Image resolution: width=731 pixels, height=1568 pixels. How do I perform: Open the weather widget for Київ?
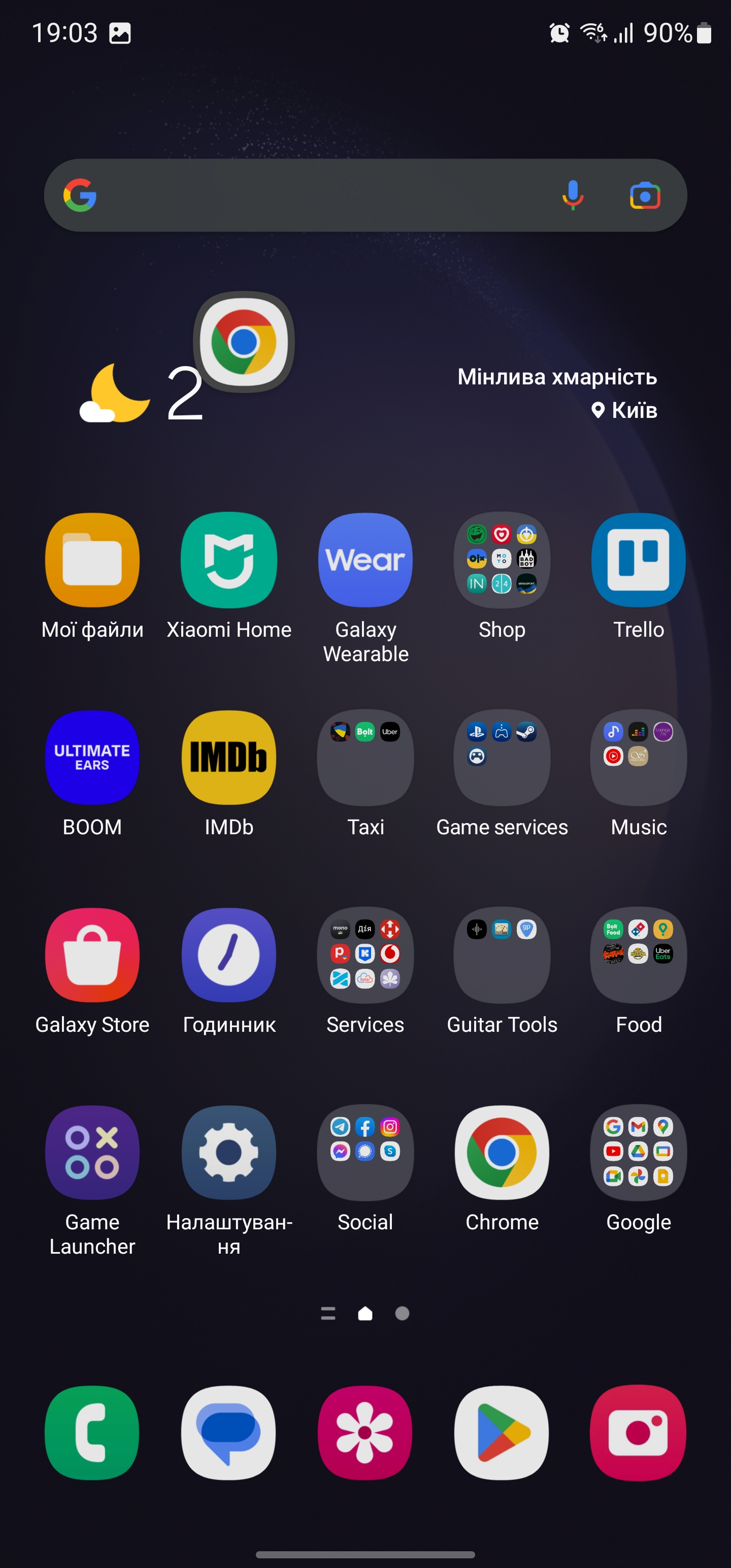(557, 393)
